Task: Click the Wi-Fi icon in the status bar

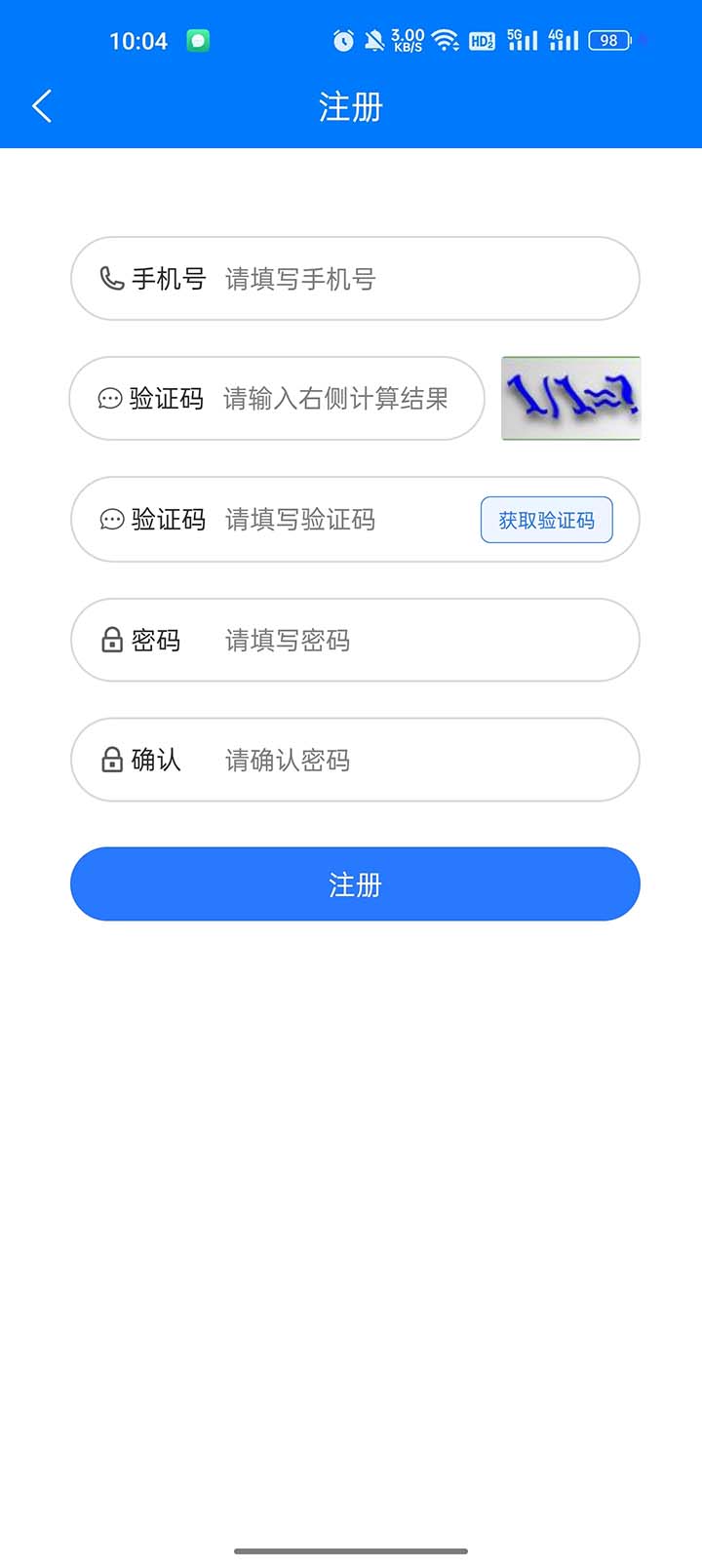Action: [x=447, y=40]
